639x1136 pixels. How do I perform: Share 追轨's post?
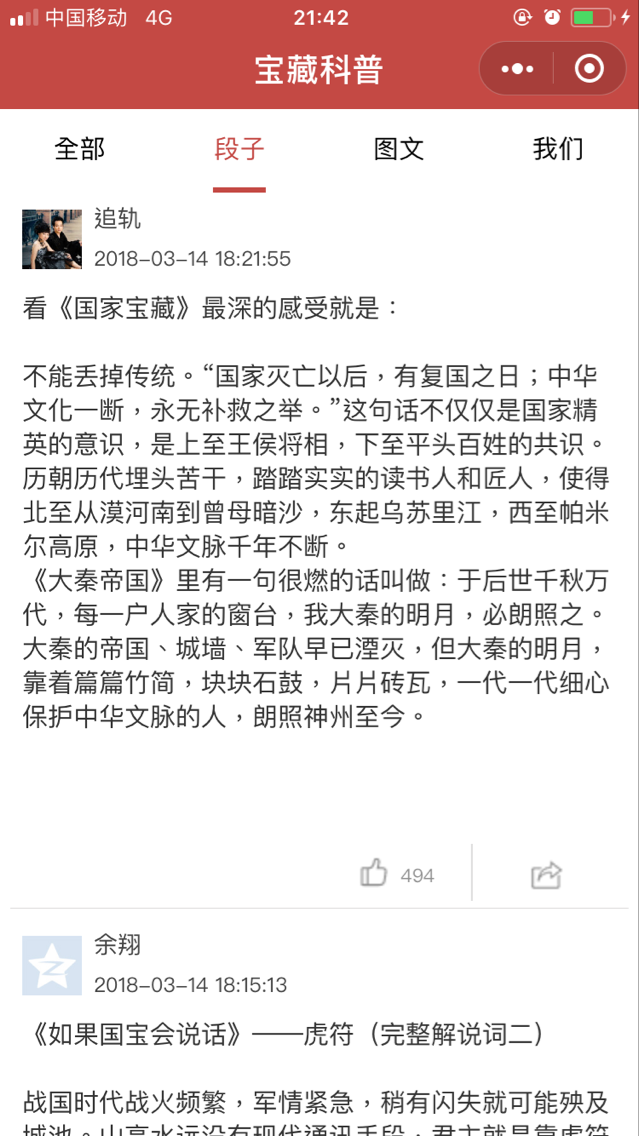coord(546,874)
